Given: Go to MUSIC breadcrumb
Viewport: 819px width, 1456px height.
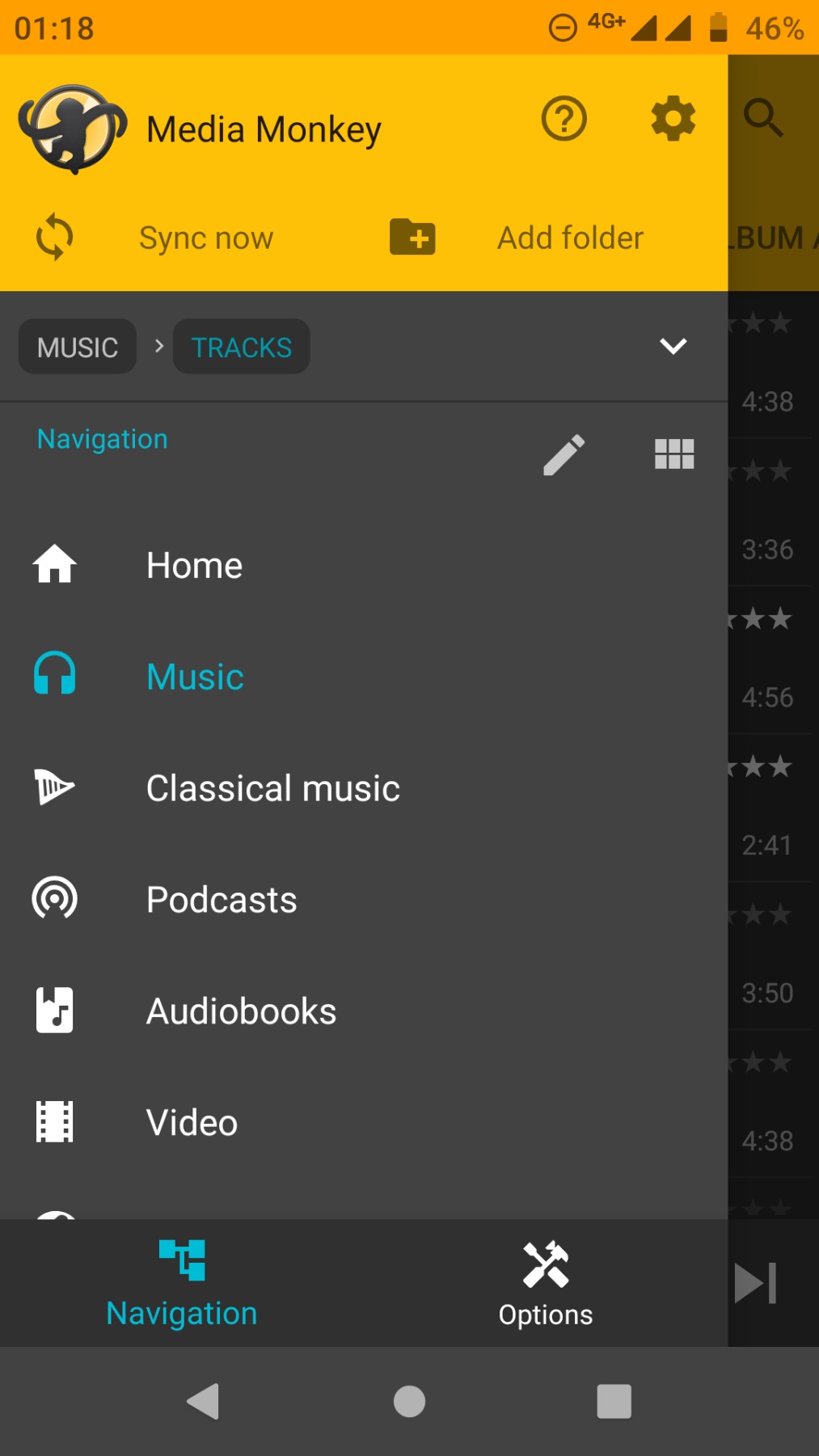Looking at the screenshot, I should [78, 347].
